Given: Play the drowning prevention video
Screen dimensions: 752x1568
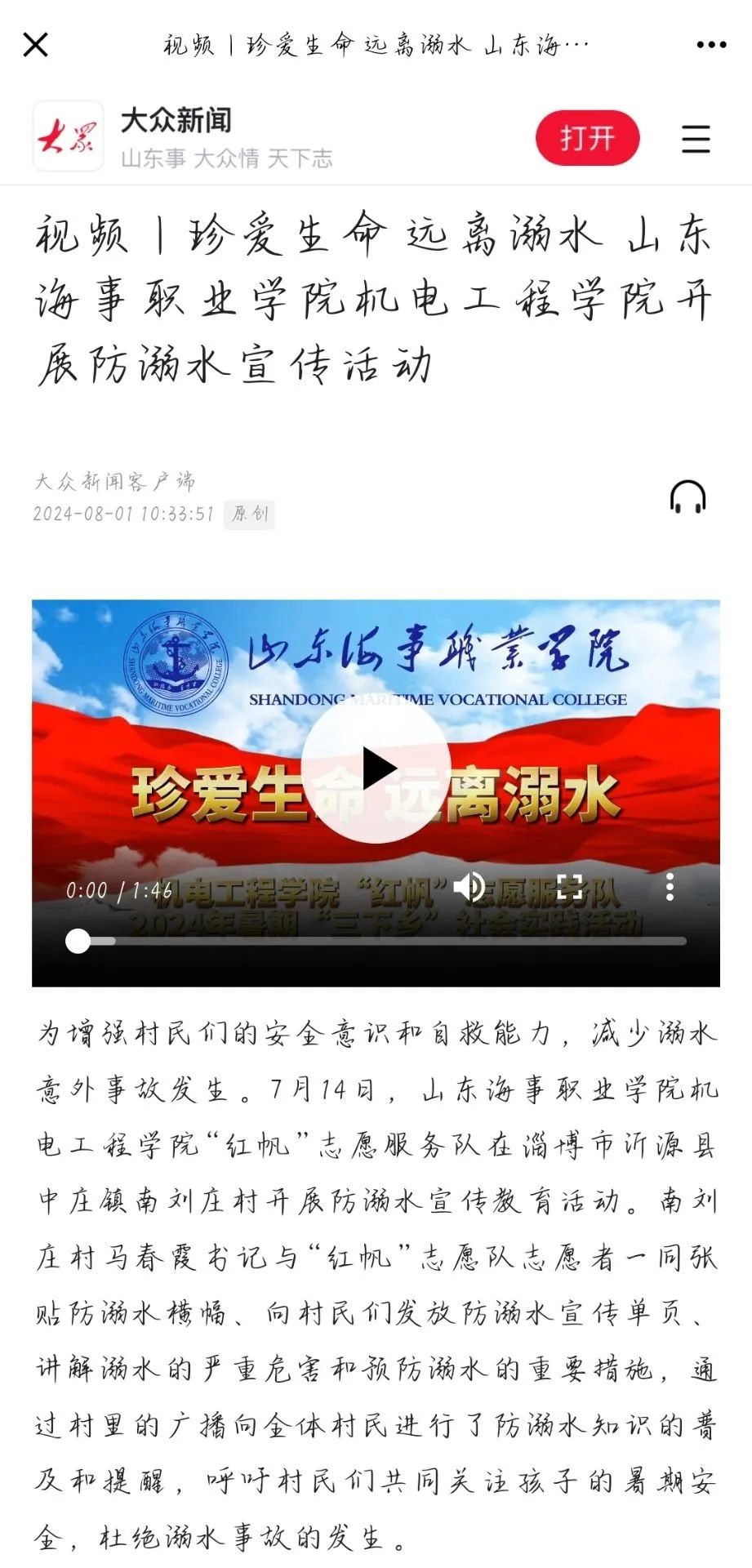Looking at the screenshot, I should coord(376,768).
